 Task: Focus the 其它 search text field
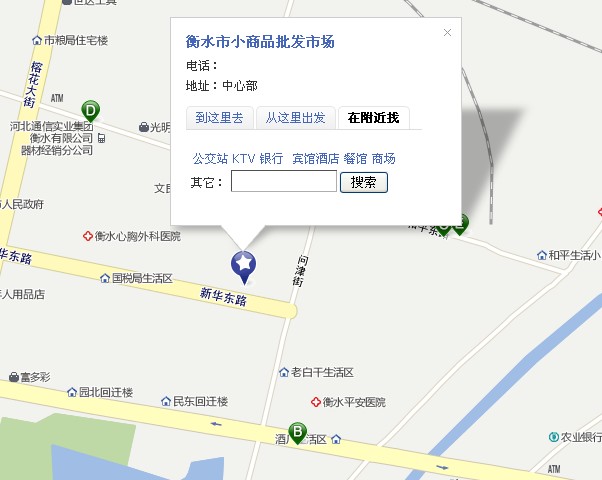[x=284, y=182]
